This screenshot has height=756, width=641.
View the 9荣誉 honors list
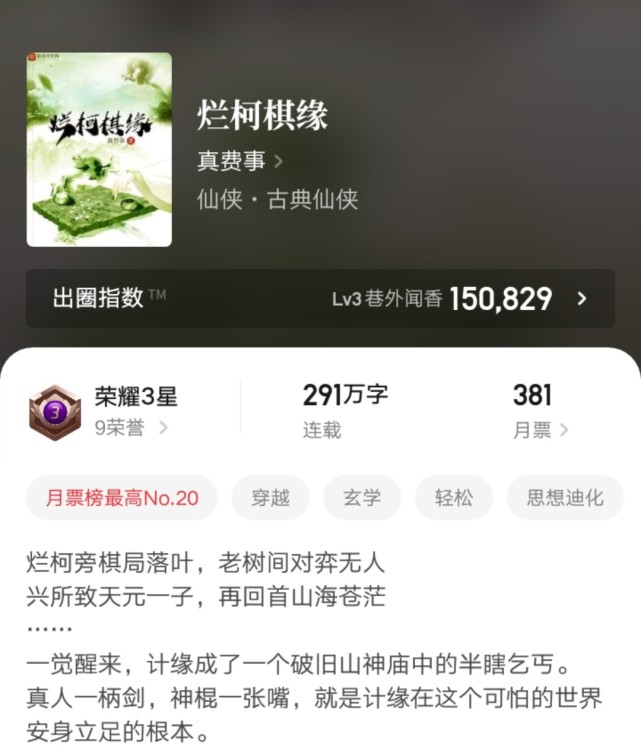click(x=131, y=429)
